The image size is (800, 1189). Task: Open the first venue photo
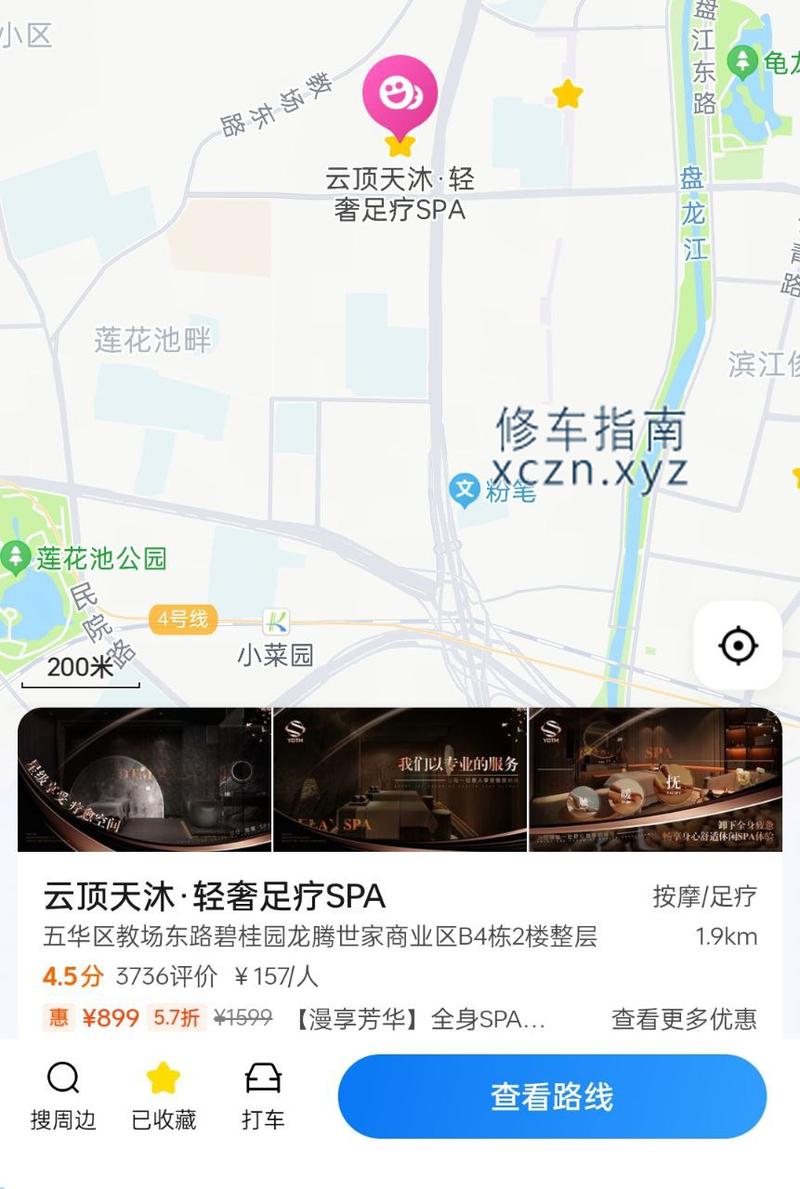click(145, 780)
